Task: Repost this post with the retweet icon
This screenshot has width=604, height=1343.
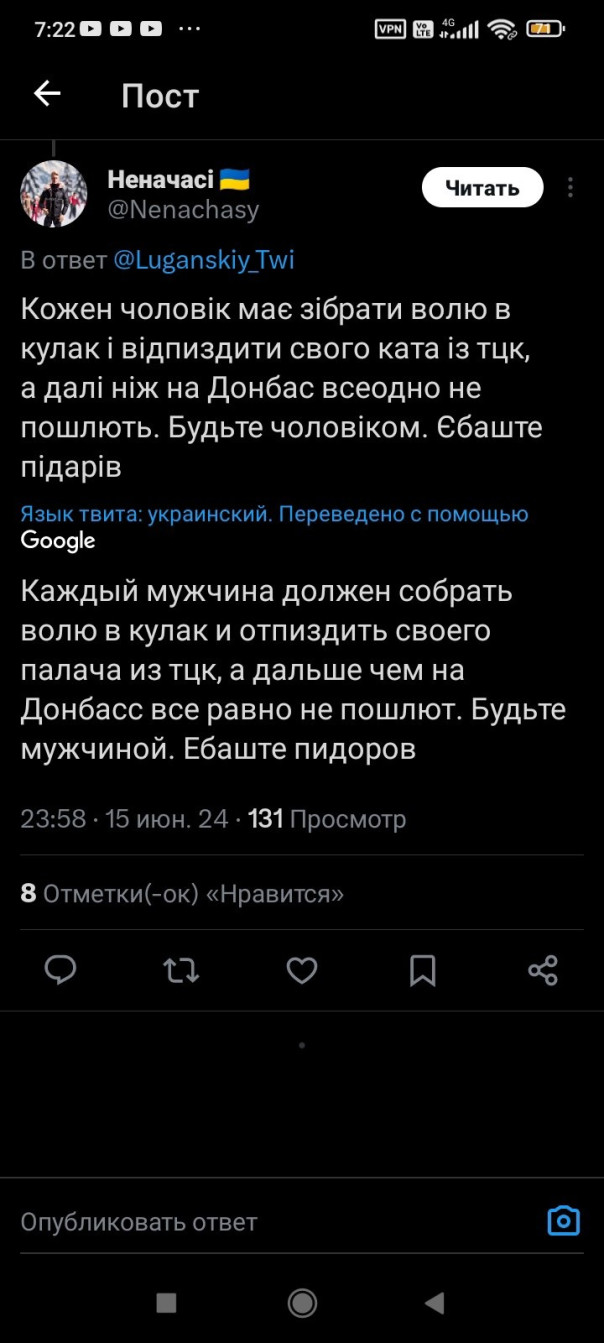Action: [181, 969]
